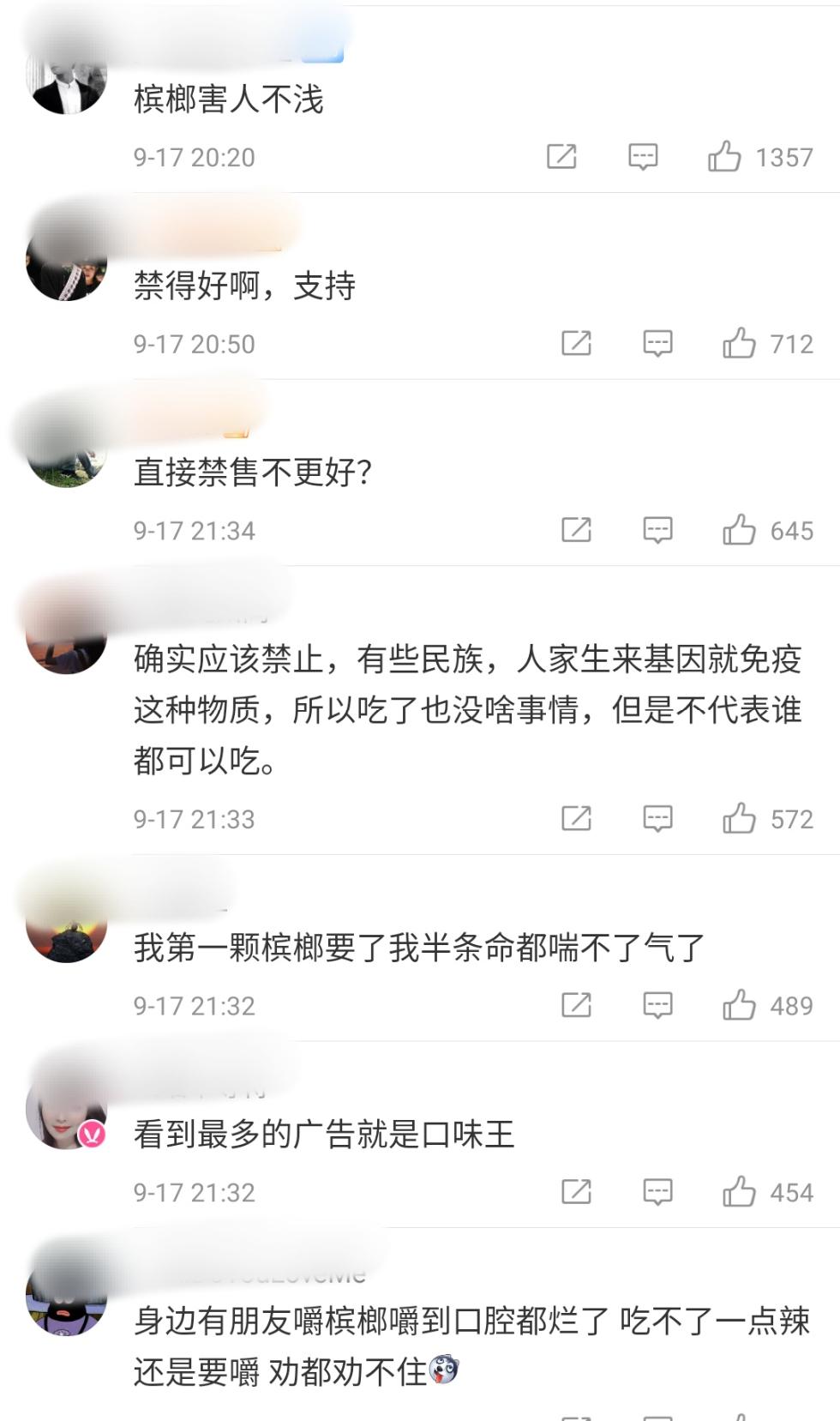
Task: Reply to the comment 槟榔害人不浅
Action: click(643, 157)
